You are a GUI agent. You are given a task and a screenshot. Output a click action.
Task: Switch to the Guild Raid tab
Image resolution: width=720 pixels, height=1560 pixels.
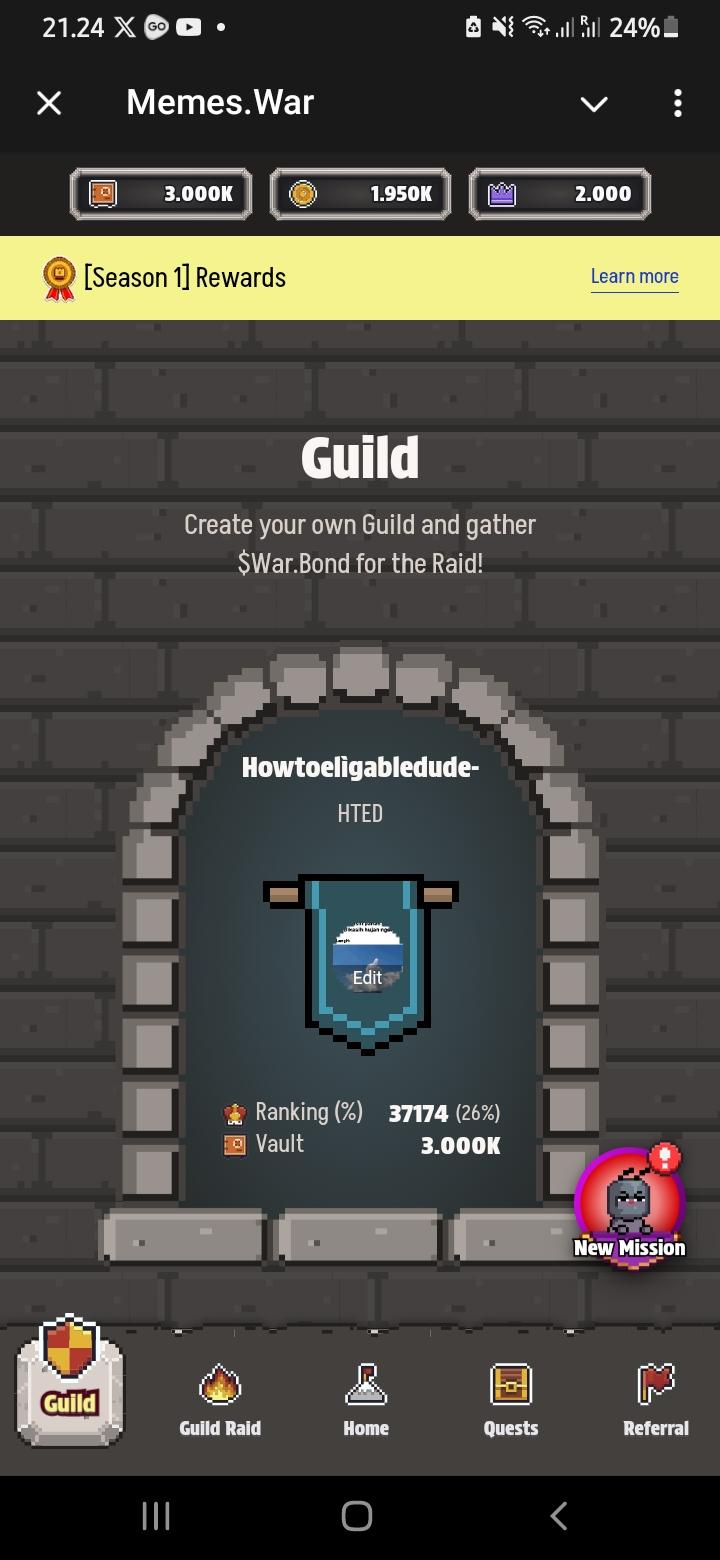(220, 1400)
